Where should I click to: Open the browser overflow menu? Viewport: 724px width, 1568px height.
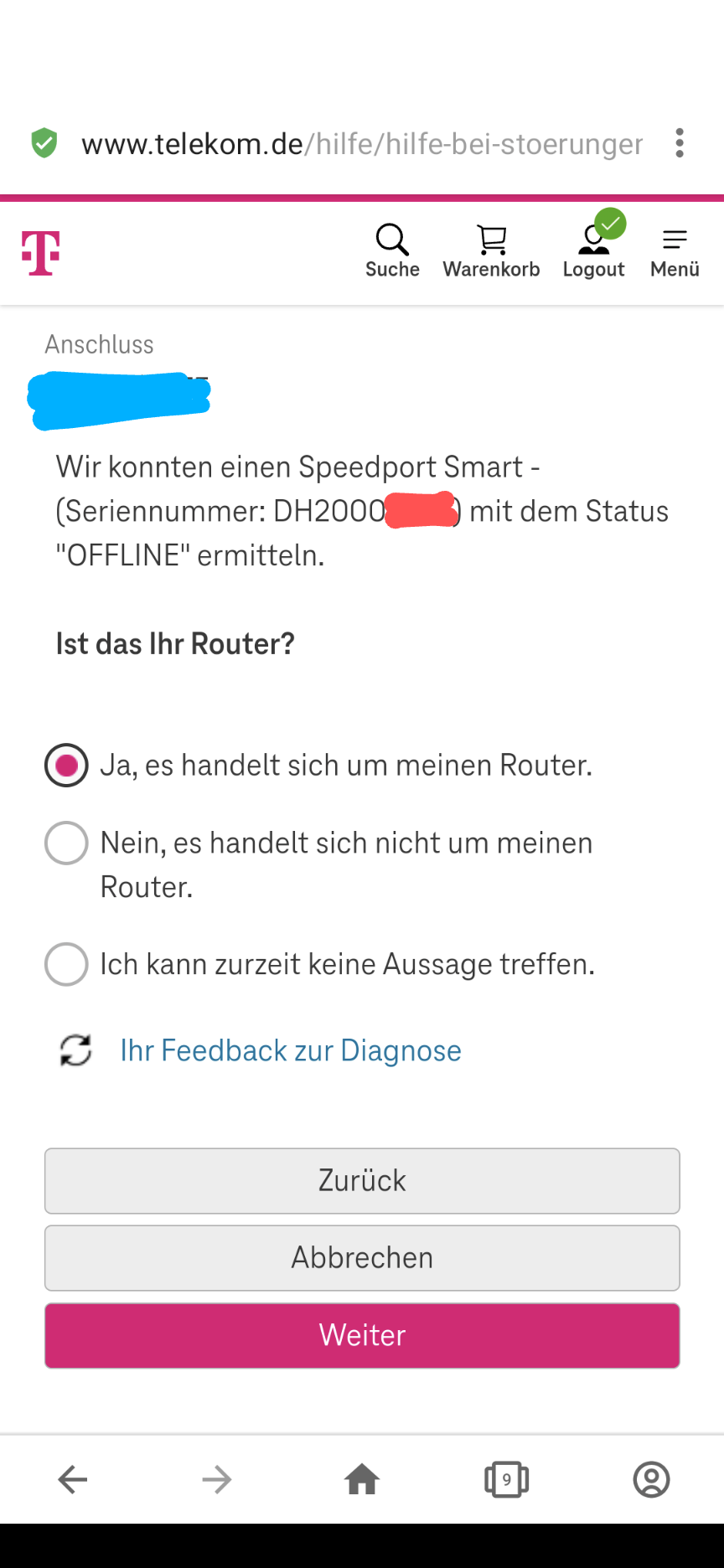pos(680,143)
